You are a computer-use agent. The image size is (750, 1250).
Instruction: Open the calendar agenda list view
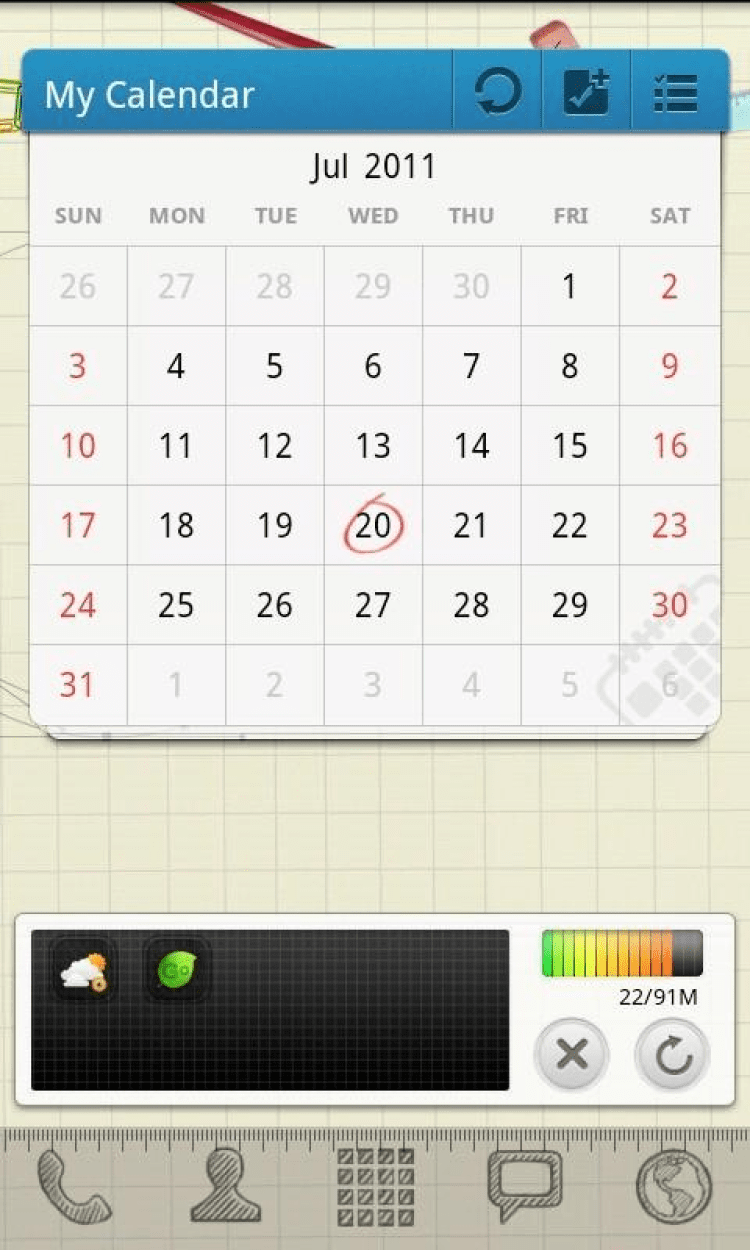(x=676, y=93)
